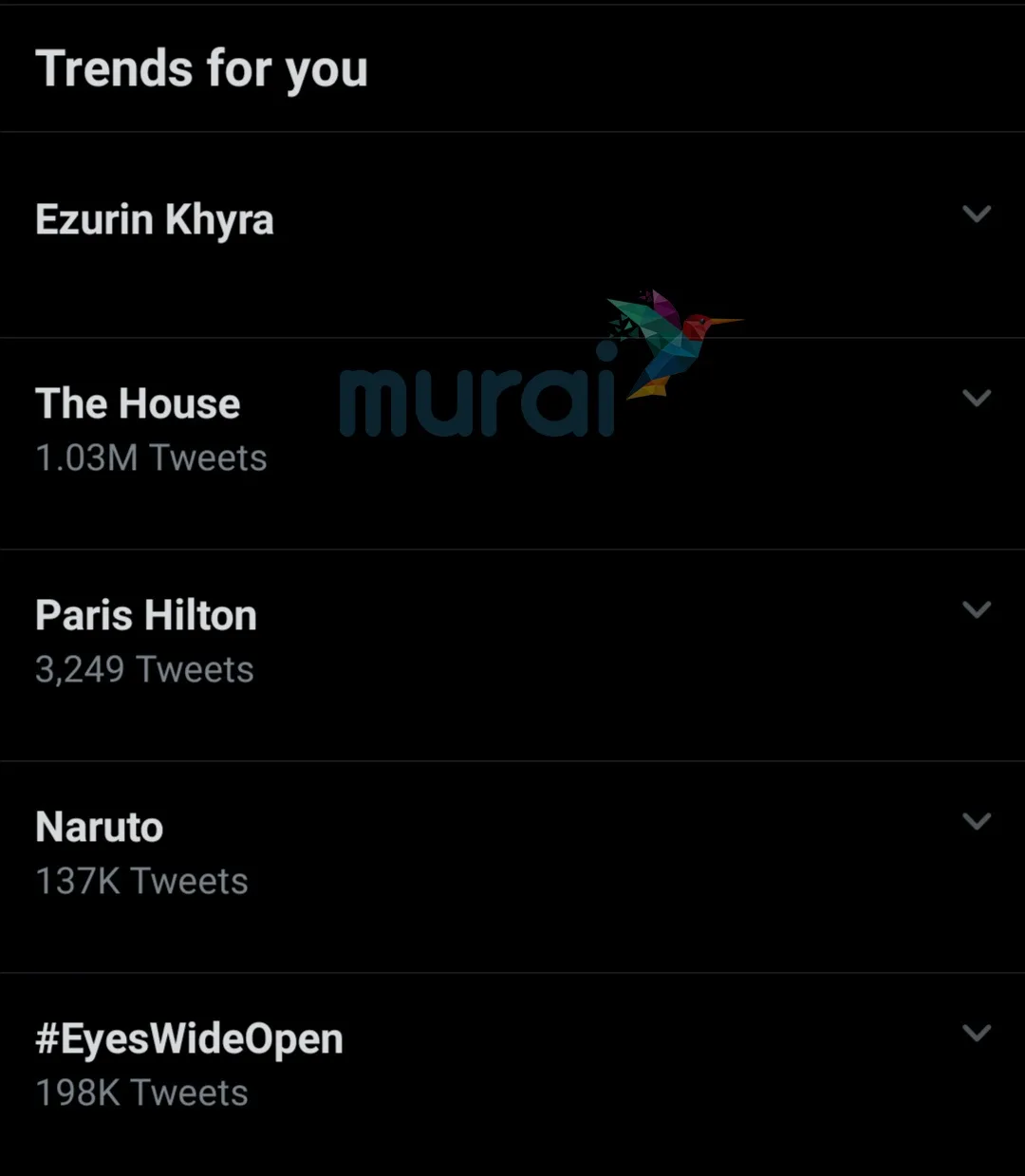Open the Paris Hilton trend

(146, 616)
